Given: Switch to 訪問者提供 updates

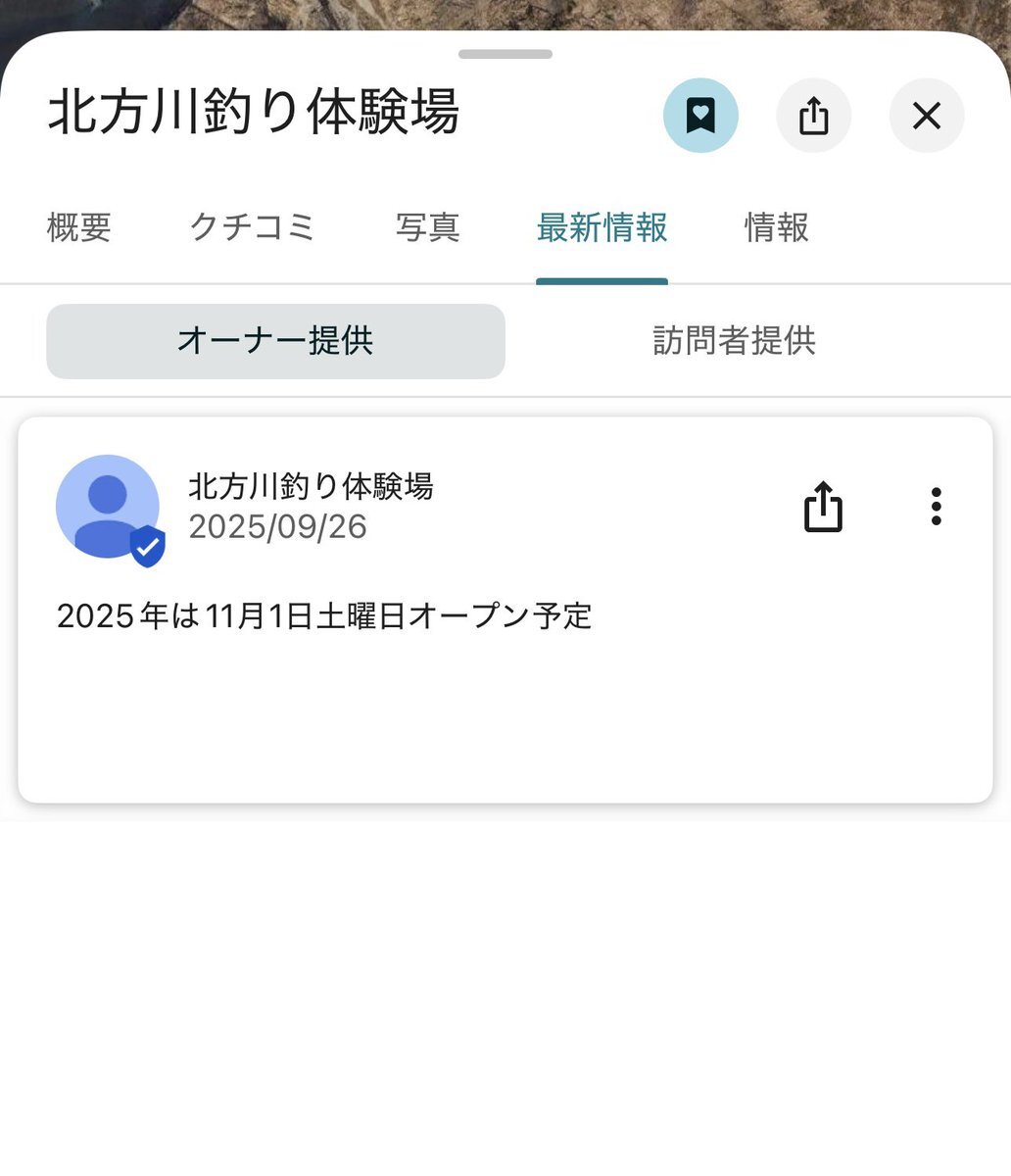Looking at the screenshot, I should click(x=734, y=341).
